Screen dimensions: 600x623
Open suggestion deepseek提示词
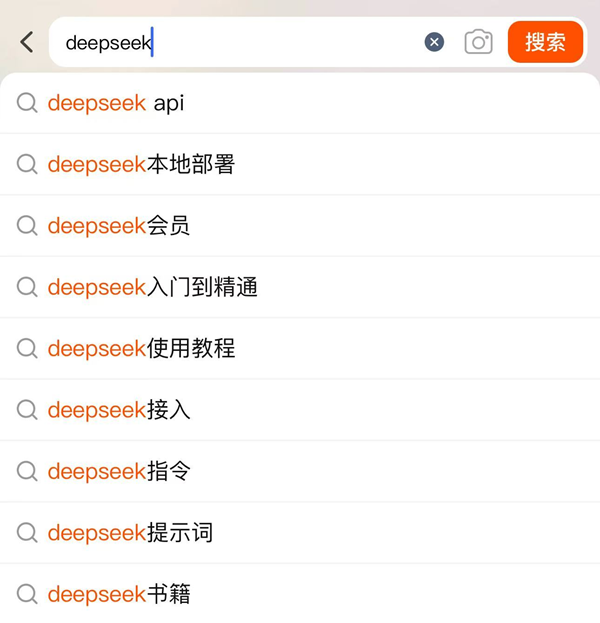point(130,533)
